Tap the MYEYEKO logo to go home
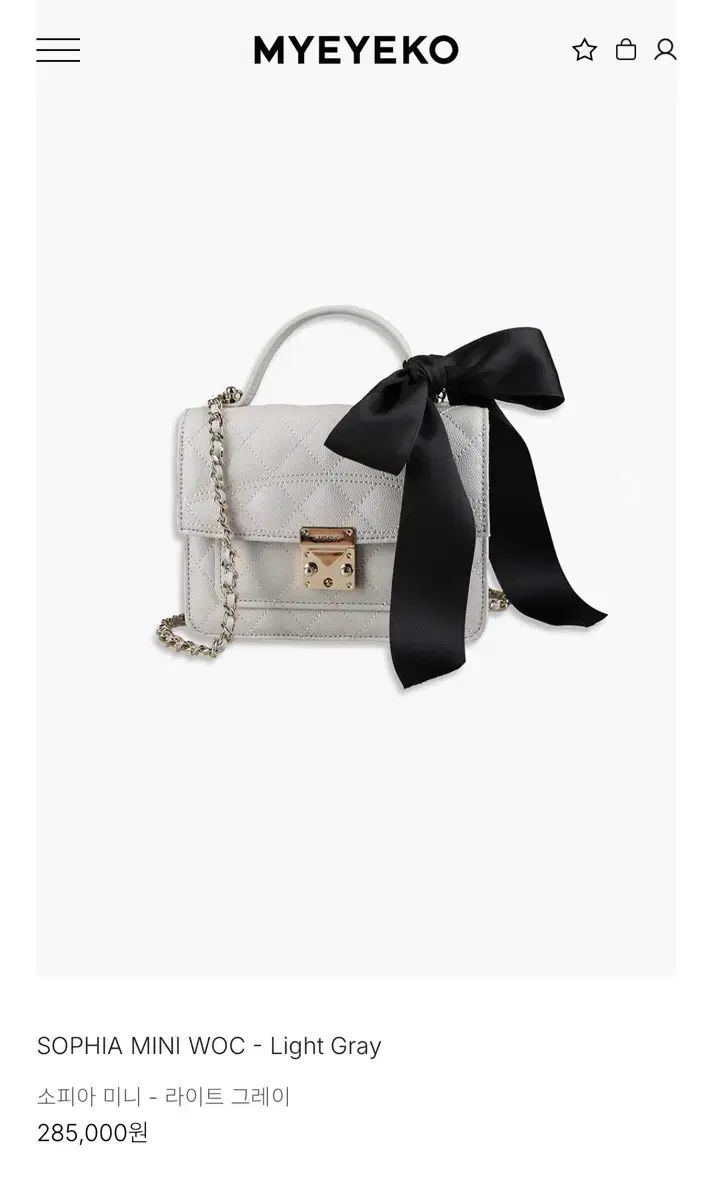The height and width of the screenshot is (1200, 713). click(x=356, y=50)
